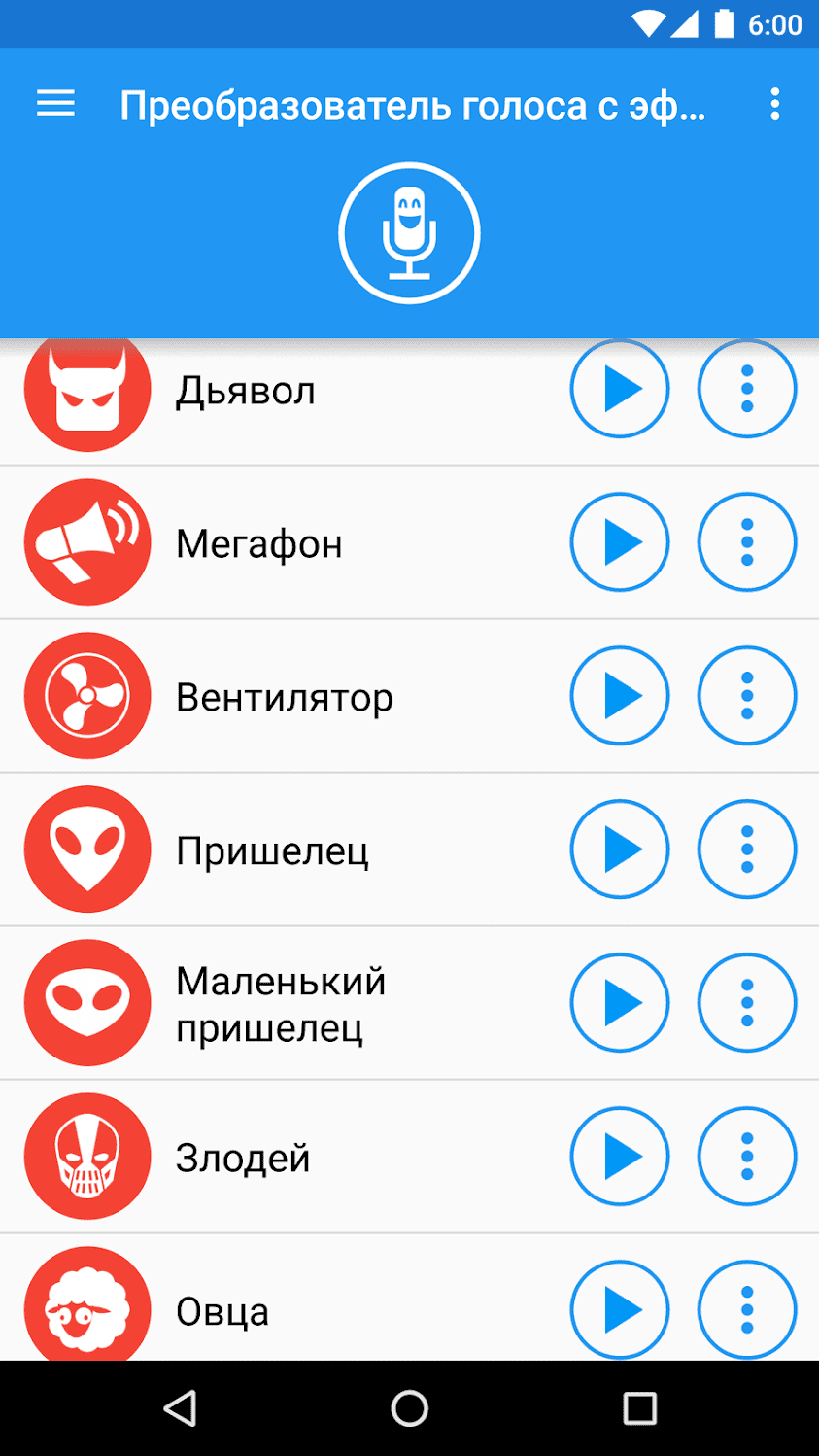
Task: Play the Маленький пришелец effect
Action: [x=620, y=1003]
